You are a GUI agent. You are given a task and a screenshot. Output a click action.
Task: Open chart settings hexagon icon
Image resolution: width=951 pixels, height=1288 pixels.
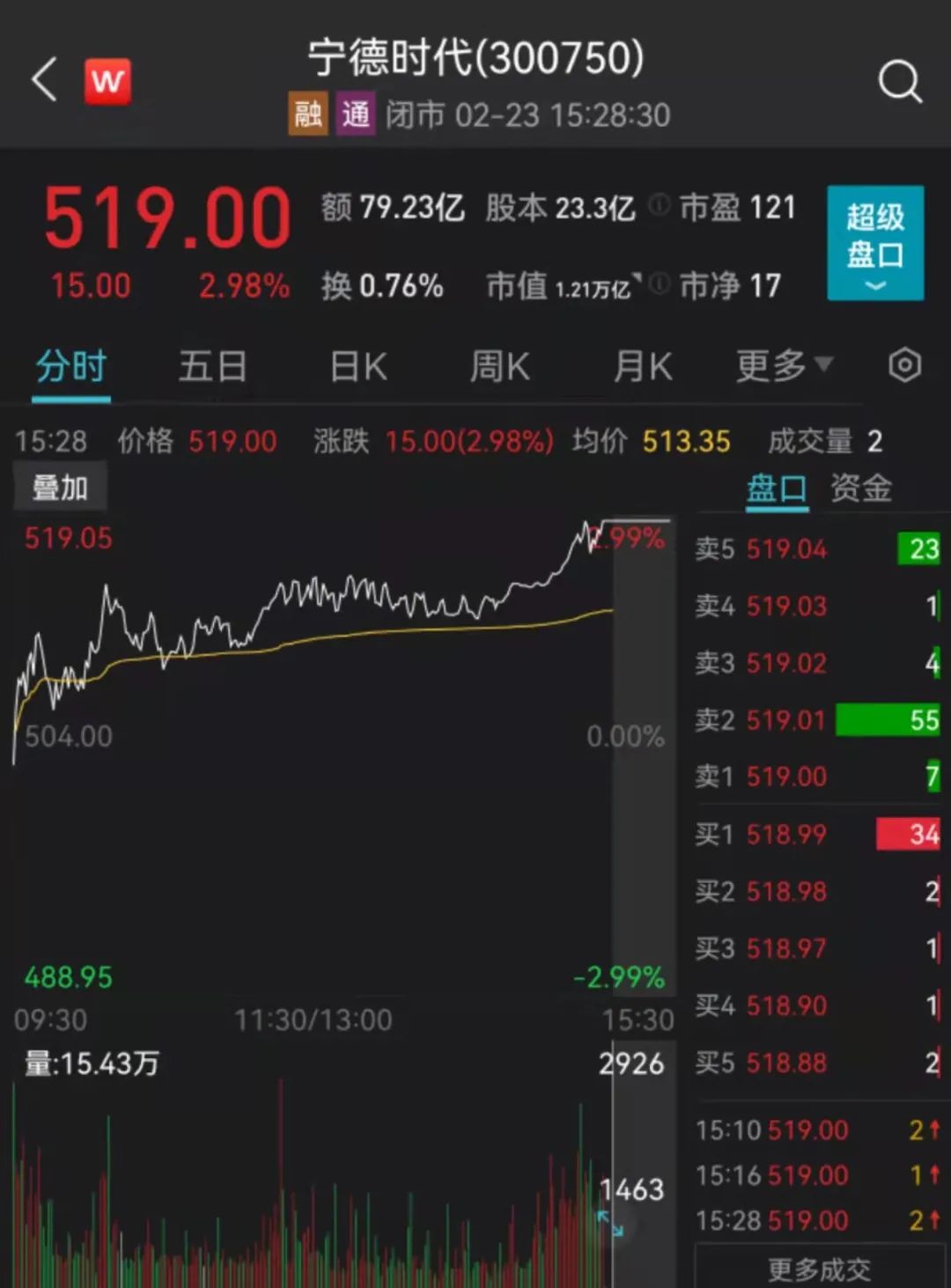(x=905, y=365)
